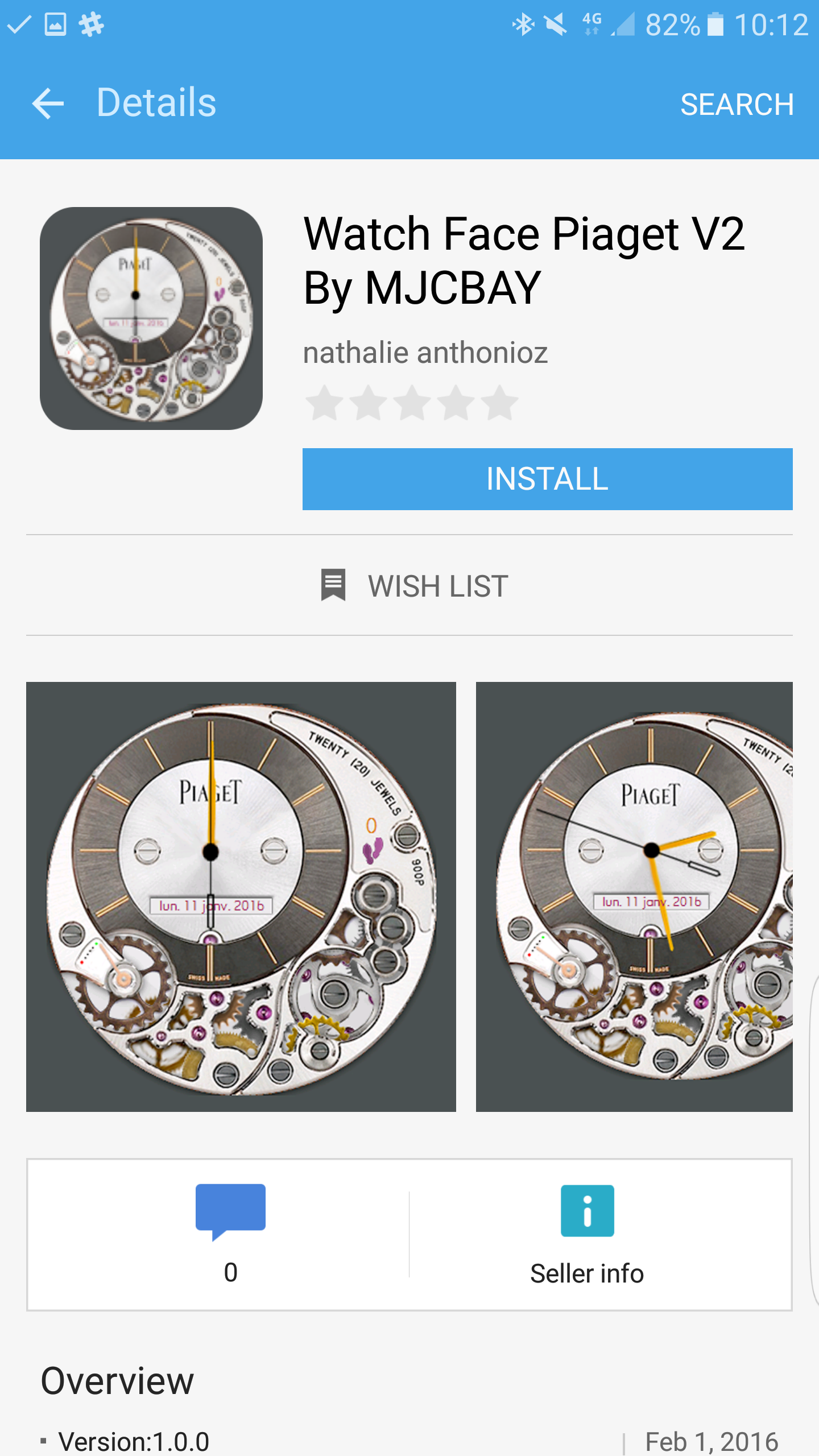Open seller nathalie anthonioz's page
Screen dimensions: 819x1456
coord(425,353)
